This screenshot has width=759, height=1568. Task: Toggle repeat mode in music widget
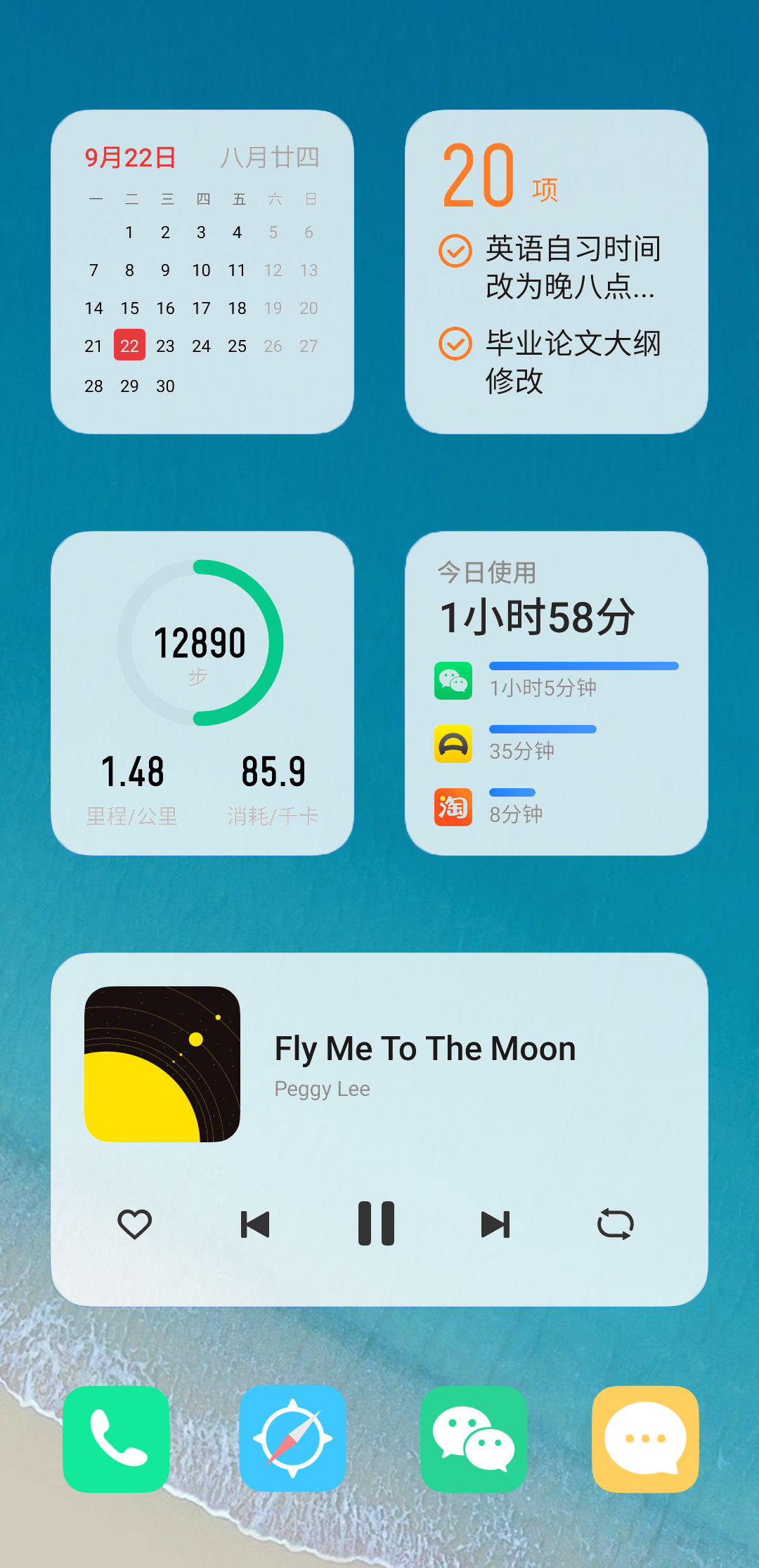615,1224
